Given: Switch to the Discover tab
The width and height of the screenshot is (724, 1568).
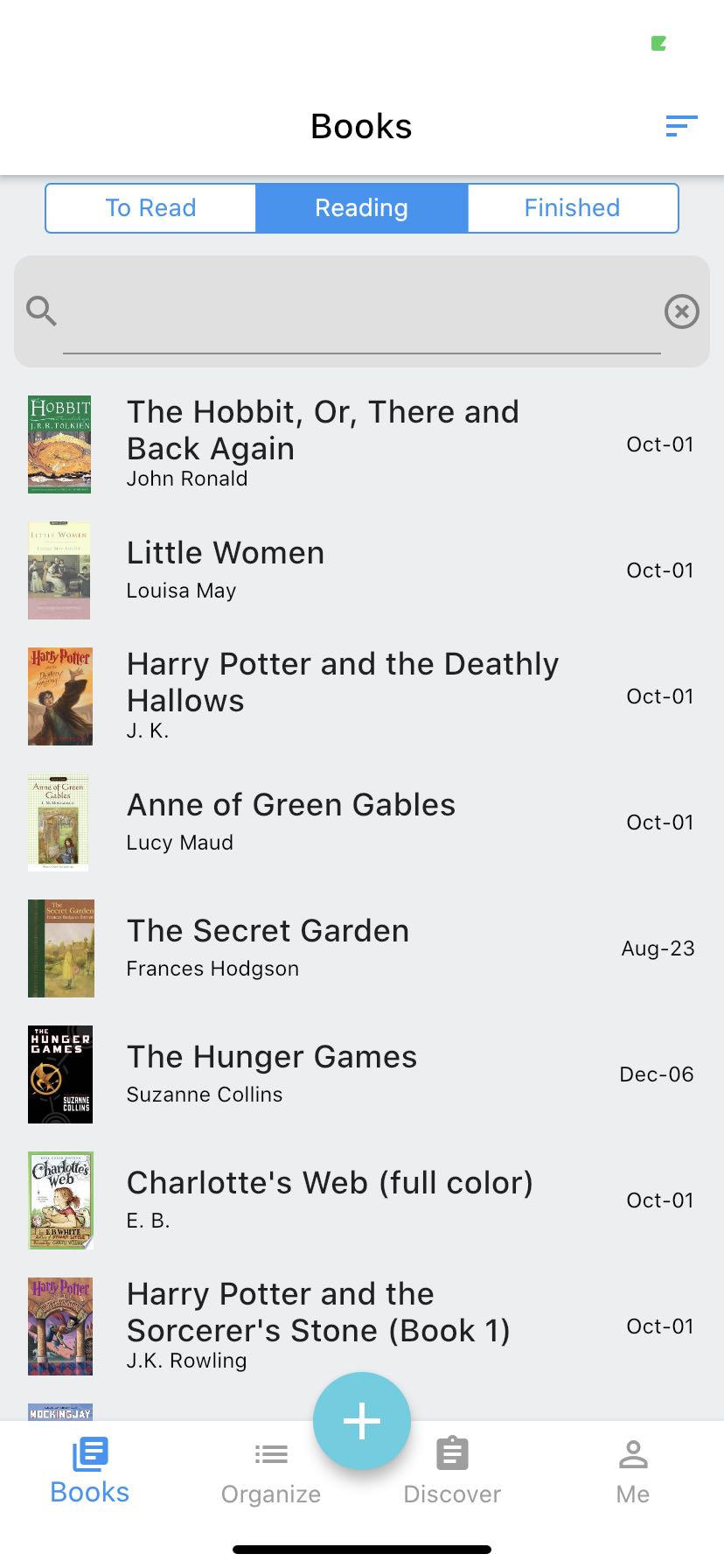Looking at the screenshot, I should (x=452, y=1472).
